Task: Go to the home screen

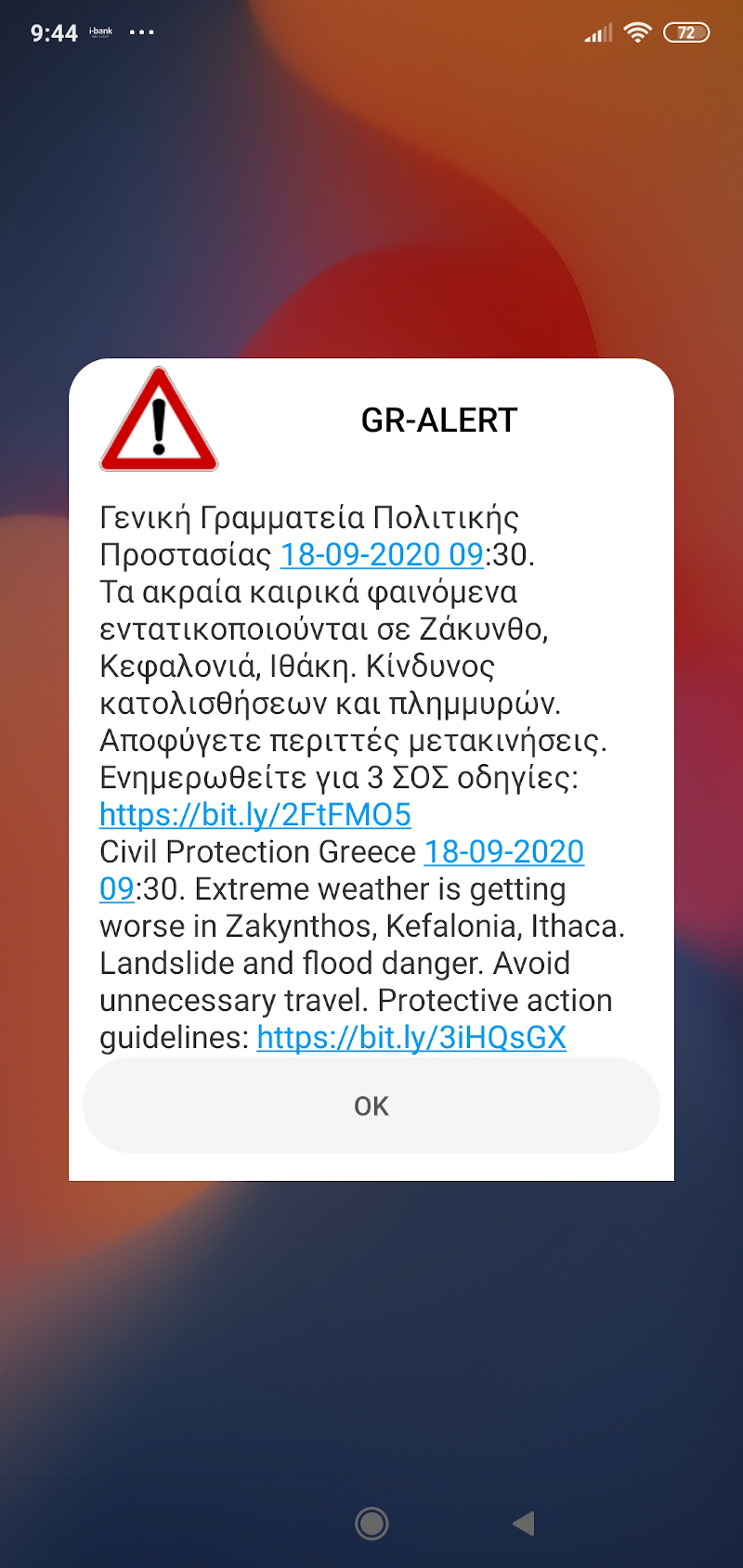Action: pyautogui.click(x=371, y=1523)
